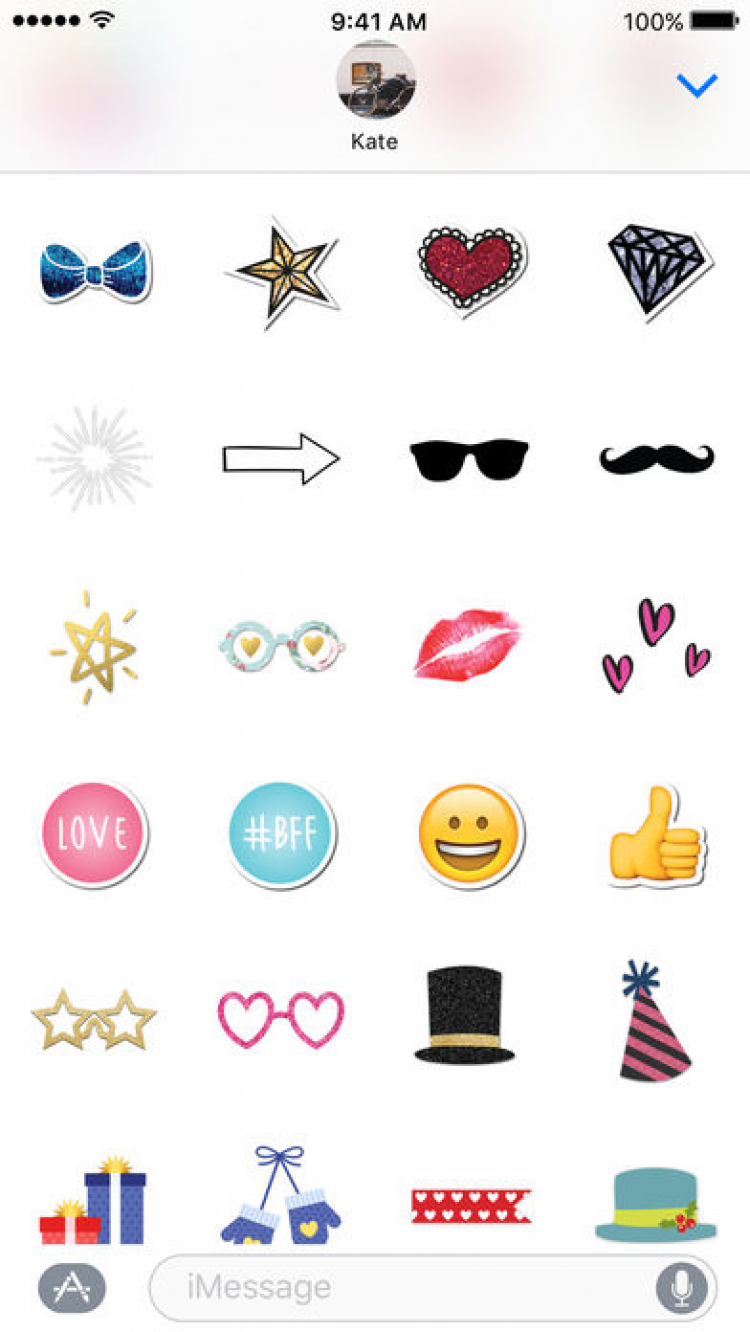Open Kate's contact avatar
This screenshot has height=1332, width=750.
[375, 81]
